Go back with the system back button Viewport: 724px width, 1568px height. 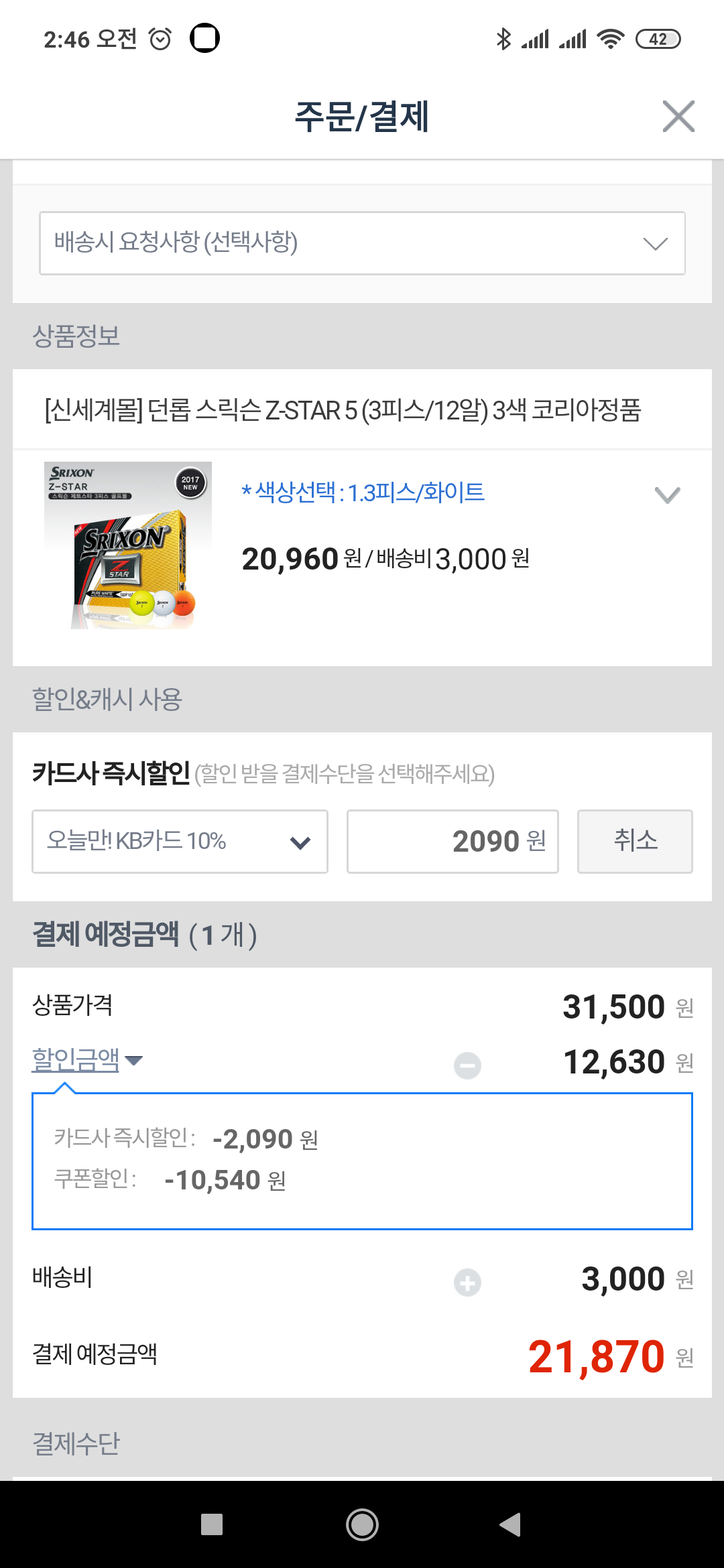511,1524
